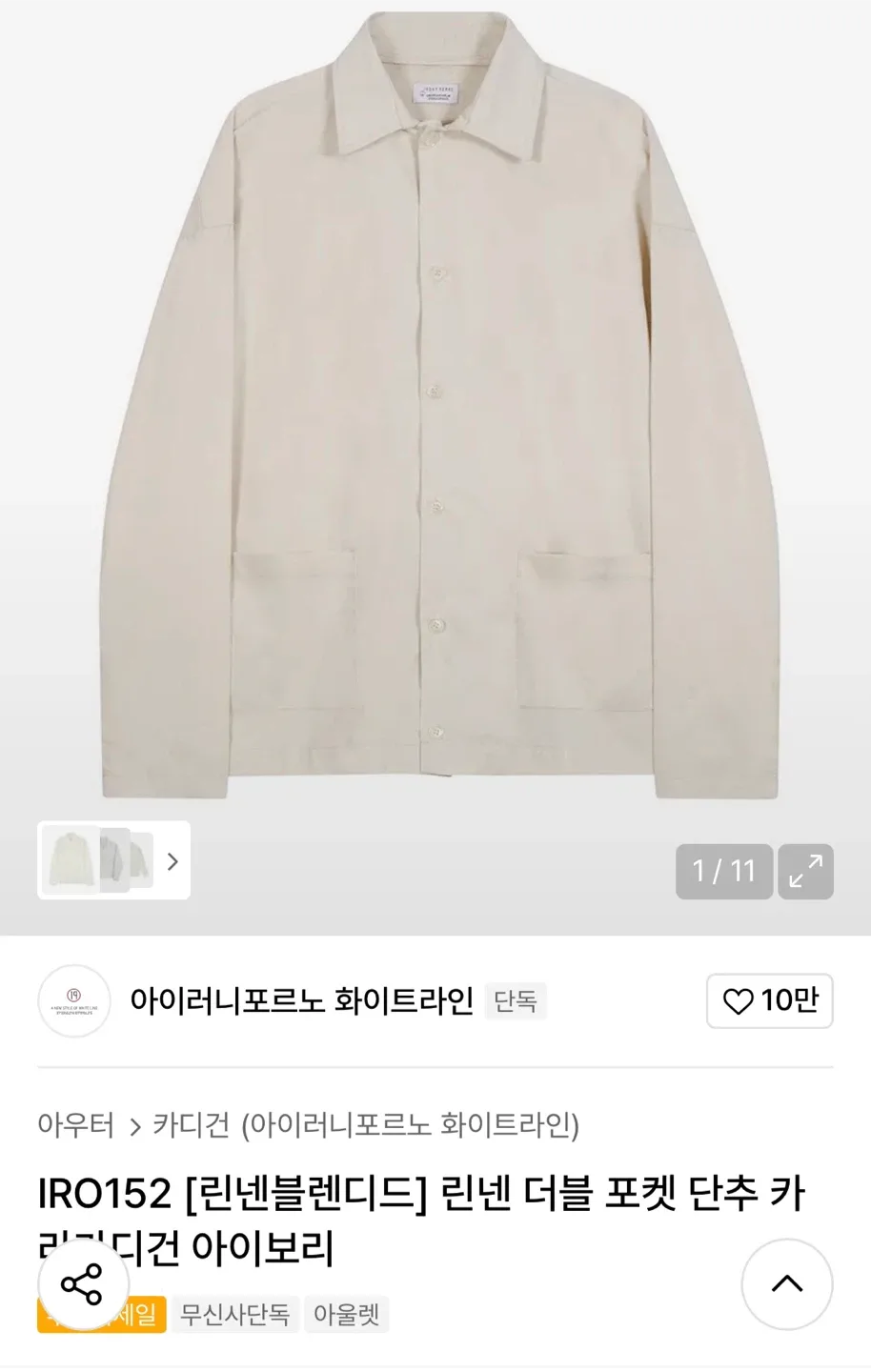The width and height of the screenshot is (871, 1372).
Task: Tap the 무신사단독 tag chip
Action: pos(235,1315)
